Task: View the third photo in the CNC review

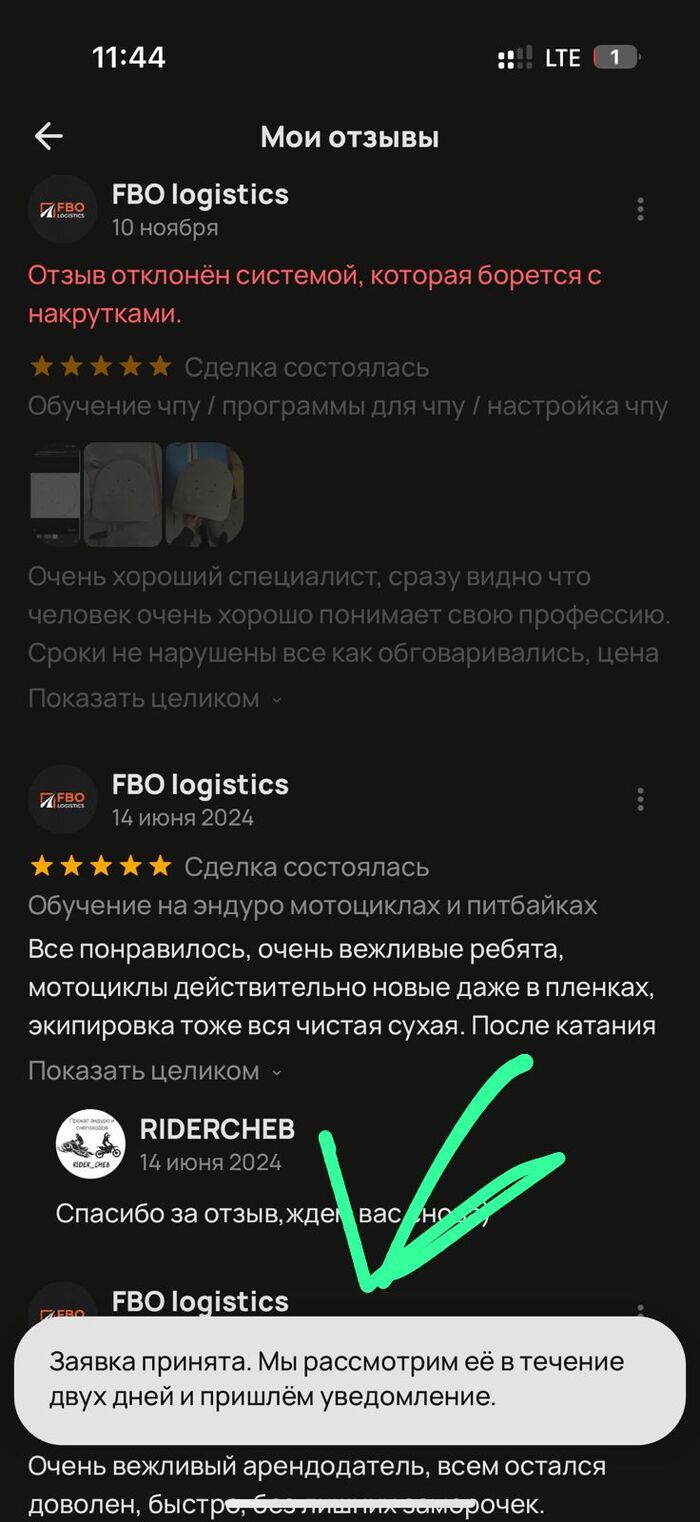Action: (203, 494)
